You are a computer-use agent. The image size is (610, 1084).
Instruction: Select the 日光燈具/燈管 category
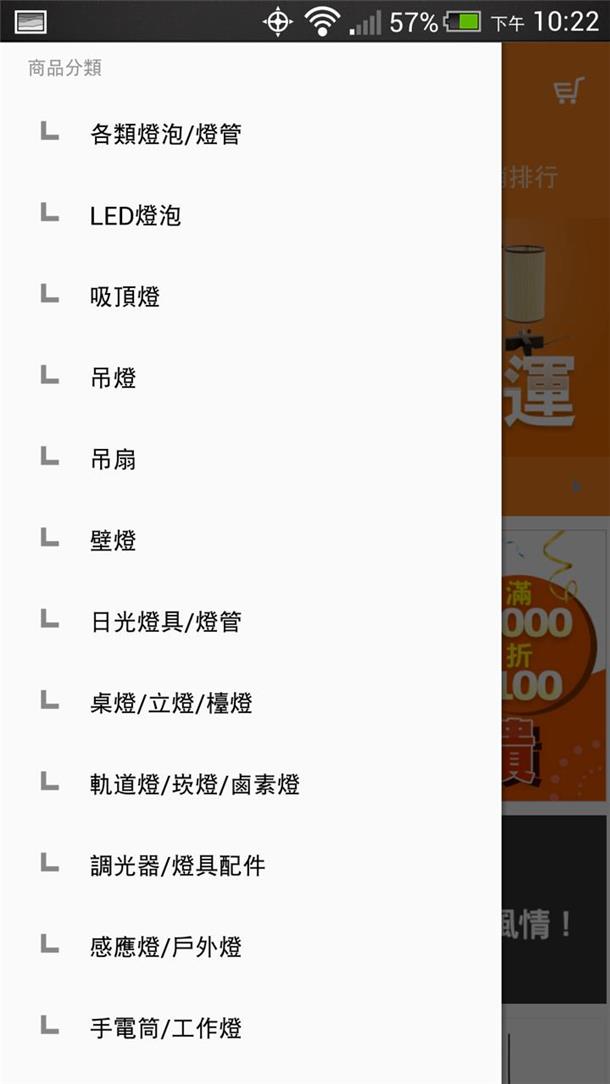[250, 622]
